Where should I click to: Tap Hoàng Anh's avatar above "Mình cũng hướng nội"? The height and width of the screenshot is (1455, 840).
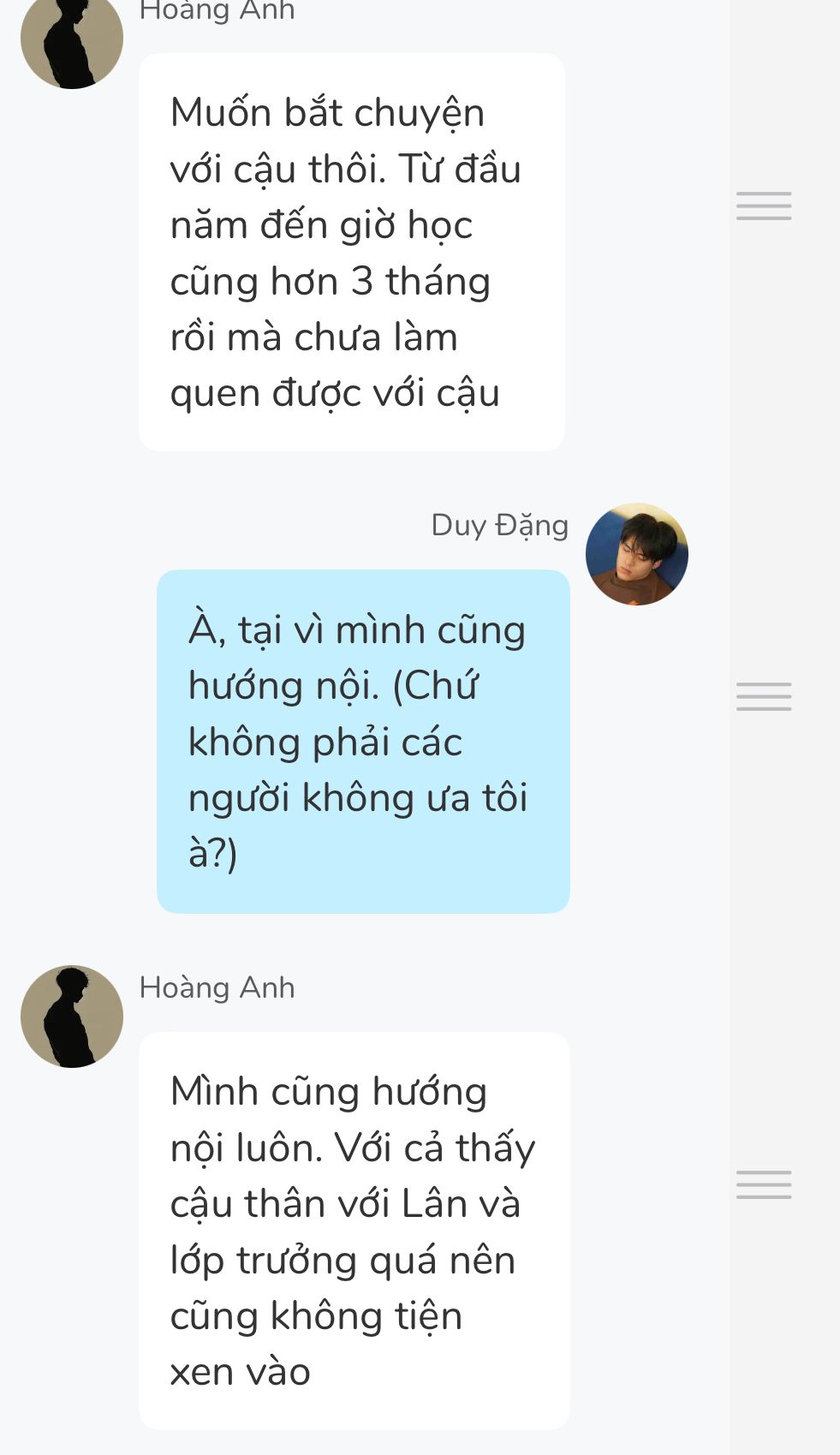pyautogui.click(x=72, y=1017)
